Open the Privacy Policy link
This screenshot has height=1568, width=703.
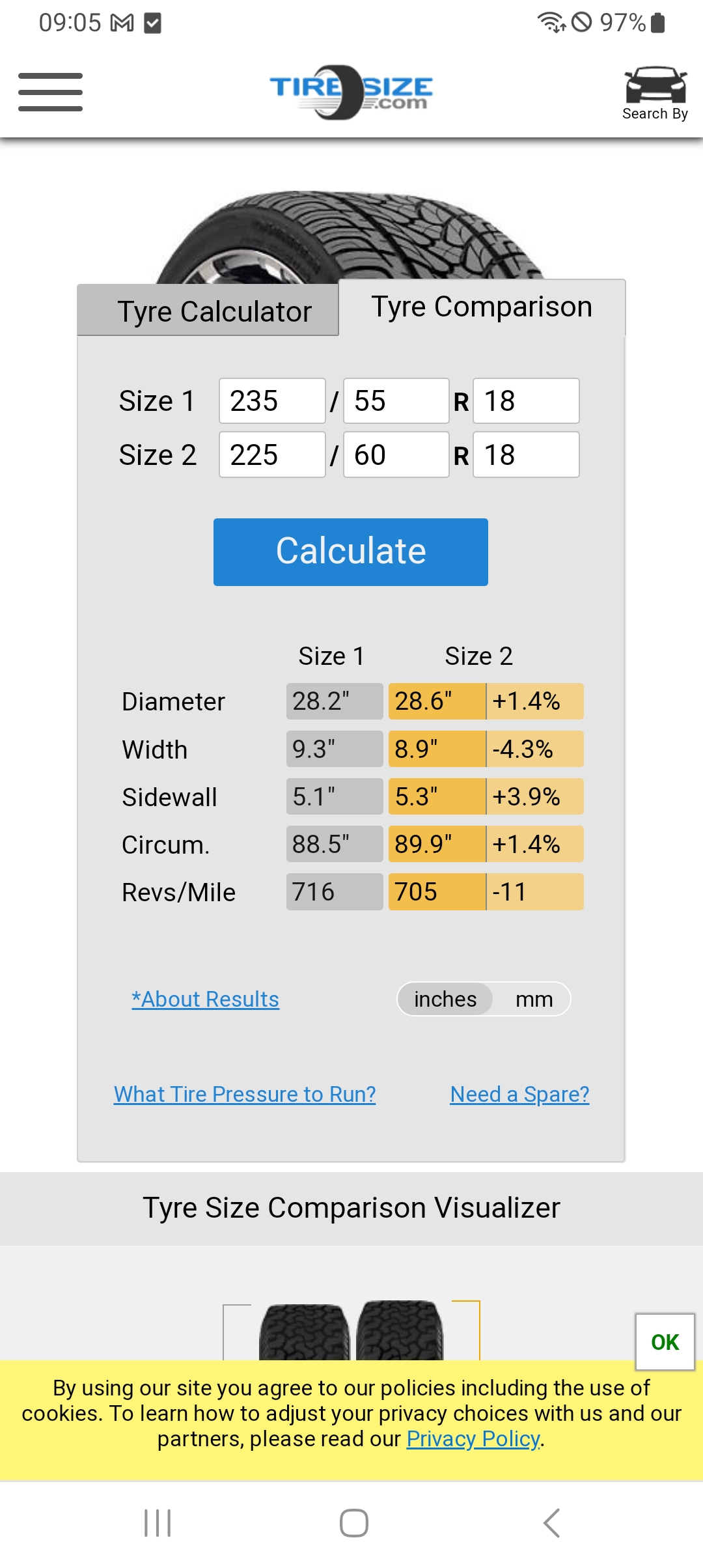[473, 1438]
